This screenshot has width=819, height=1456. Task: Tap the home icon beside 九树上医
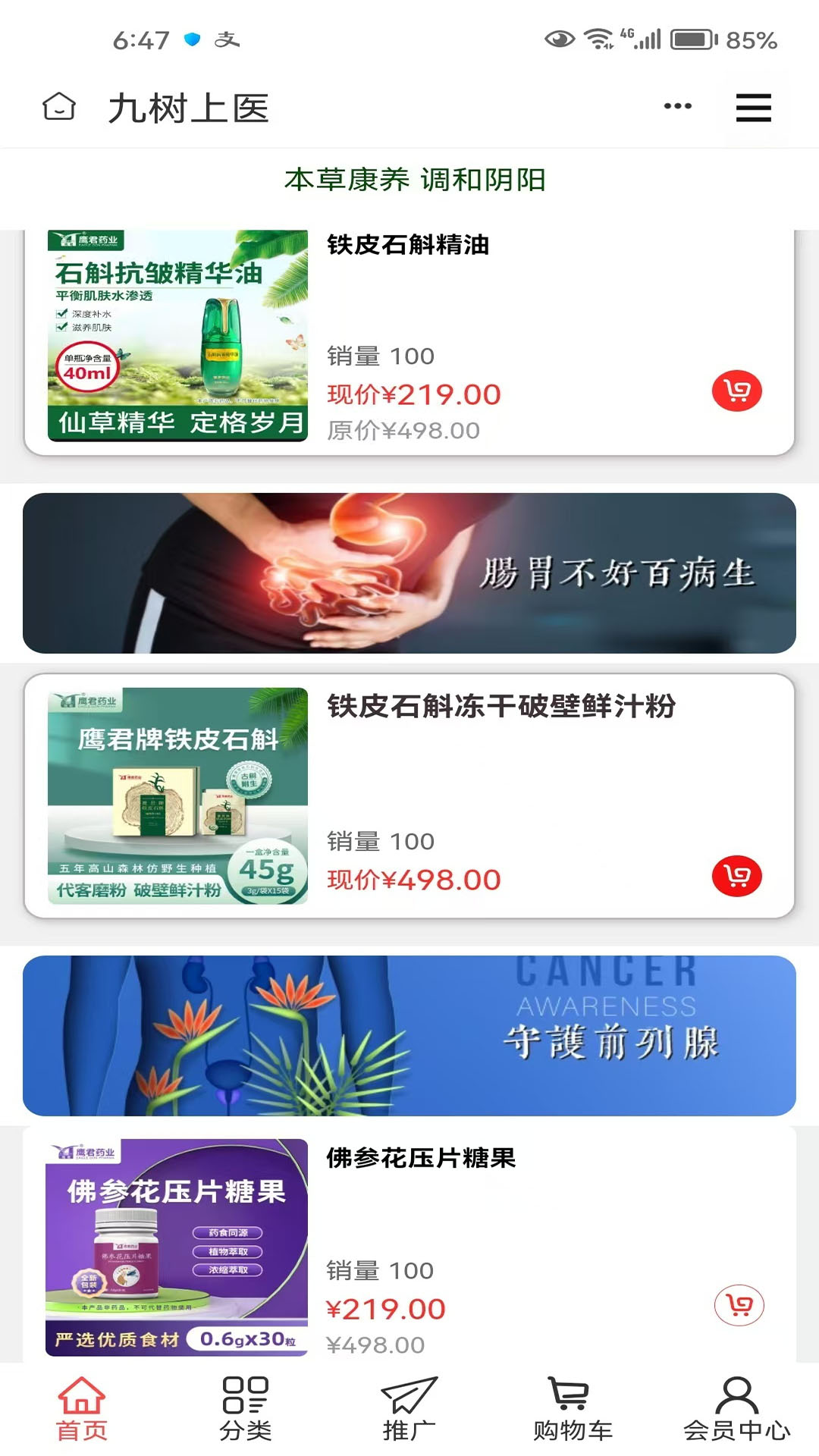click(x=58, y=107)
